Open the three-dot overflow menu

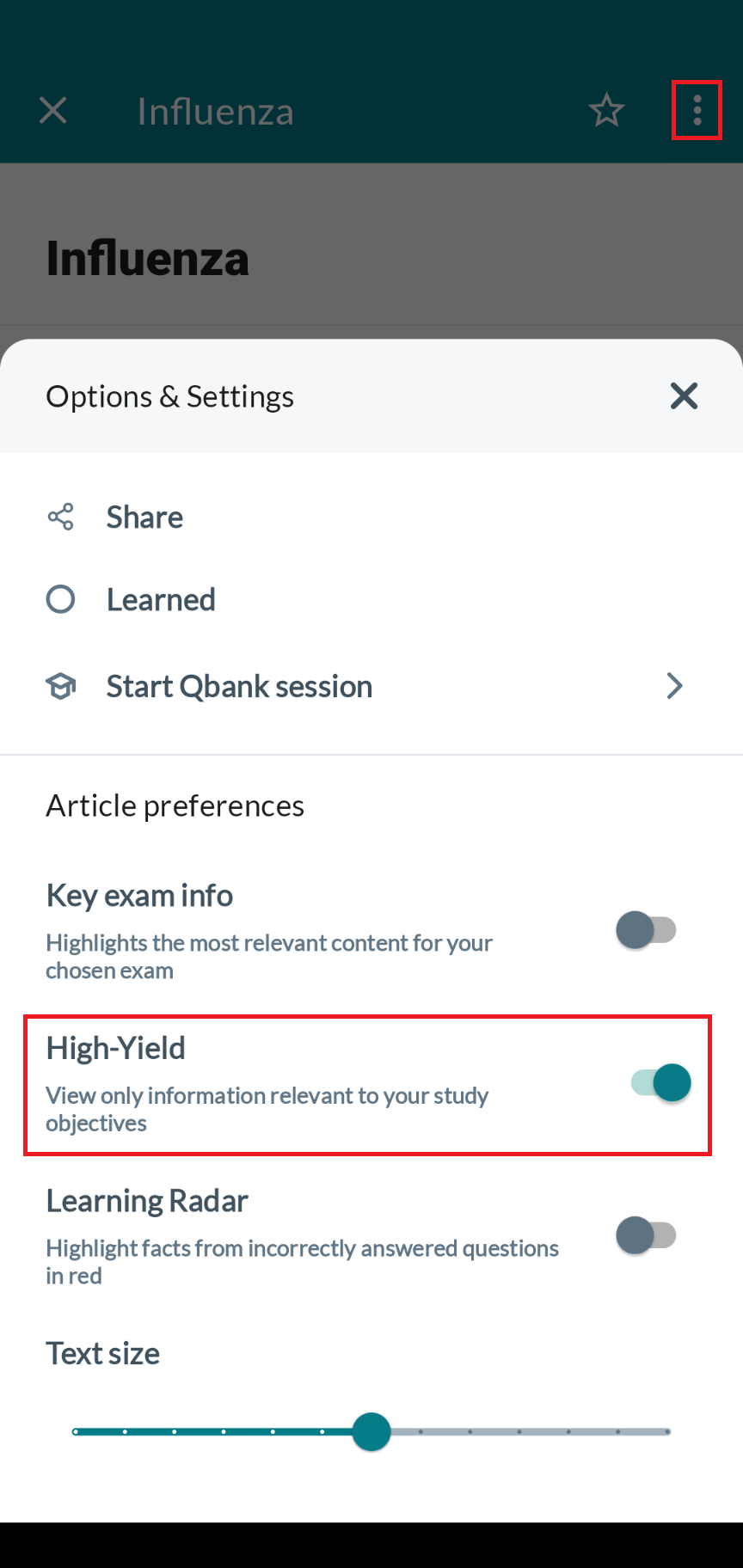coord(697,110)
